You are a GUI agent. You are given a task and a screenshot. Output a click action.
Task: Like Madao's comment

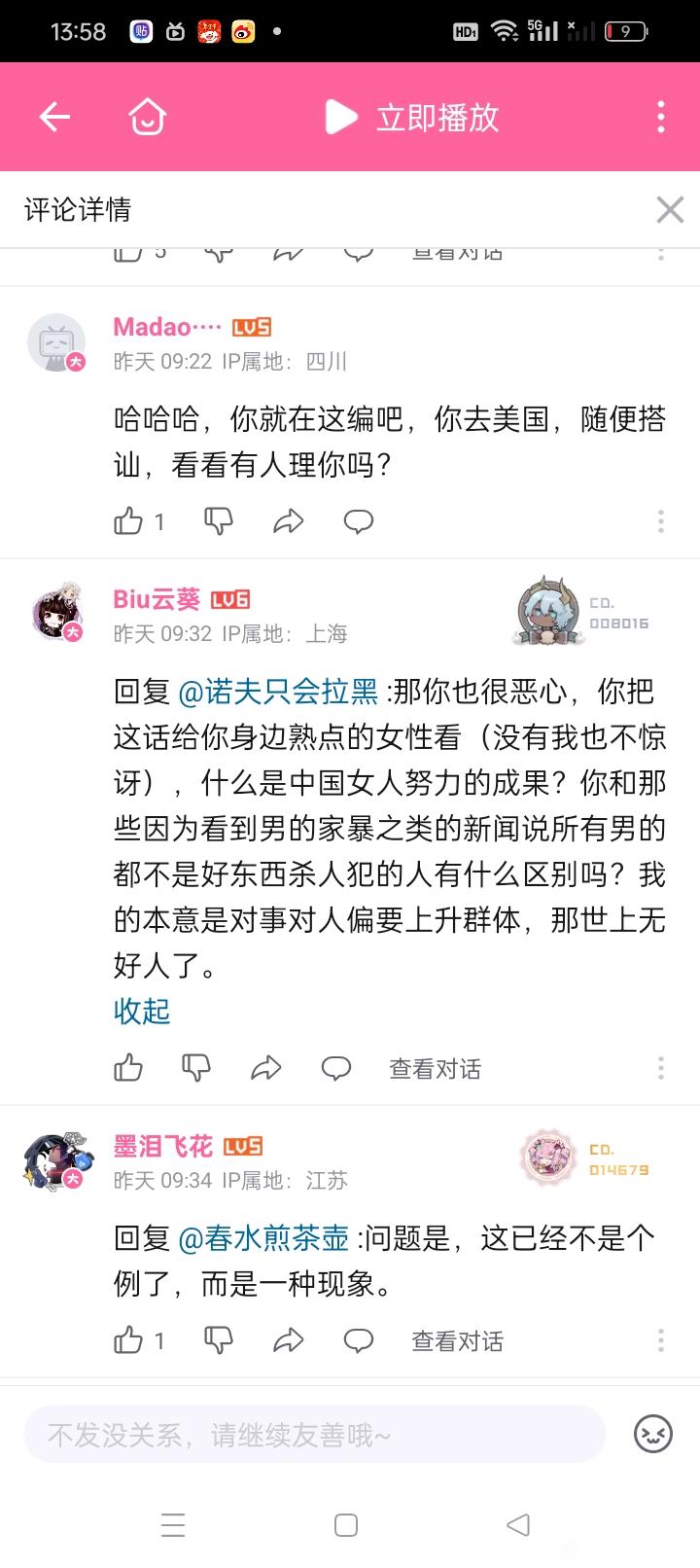click(x=129, y=522)
